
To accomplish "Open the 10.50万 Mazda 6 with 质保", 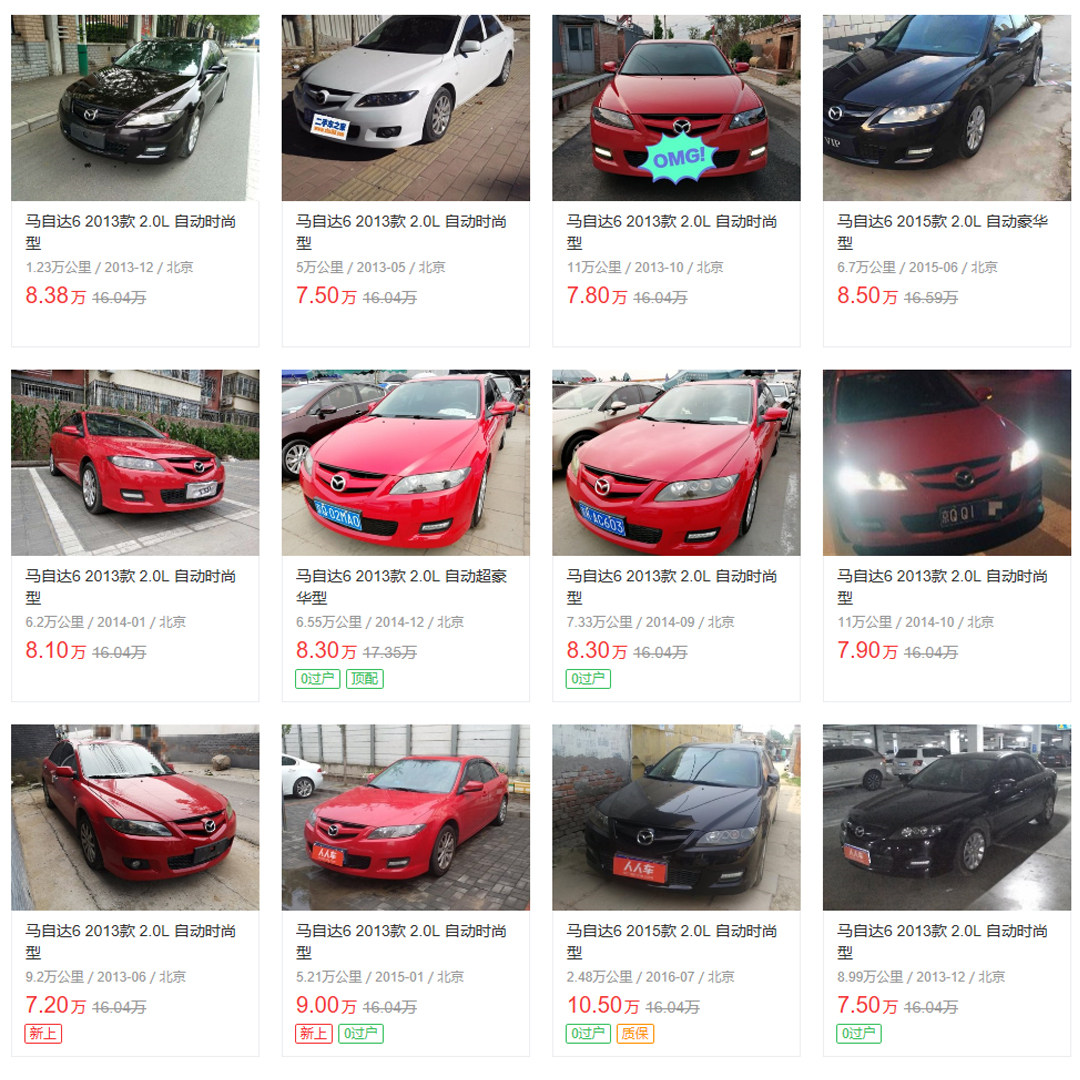I will pyautogui.click(x=676, y=818).
